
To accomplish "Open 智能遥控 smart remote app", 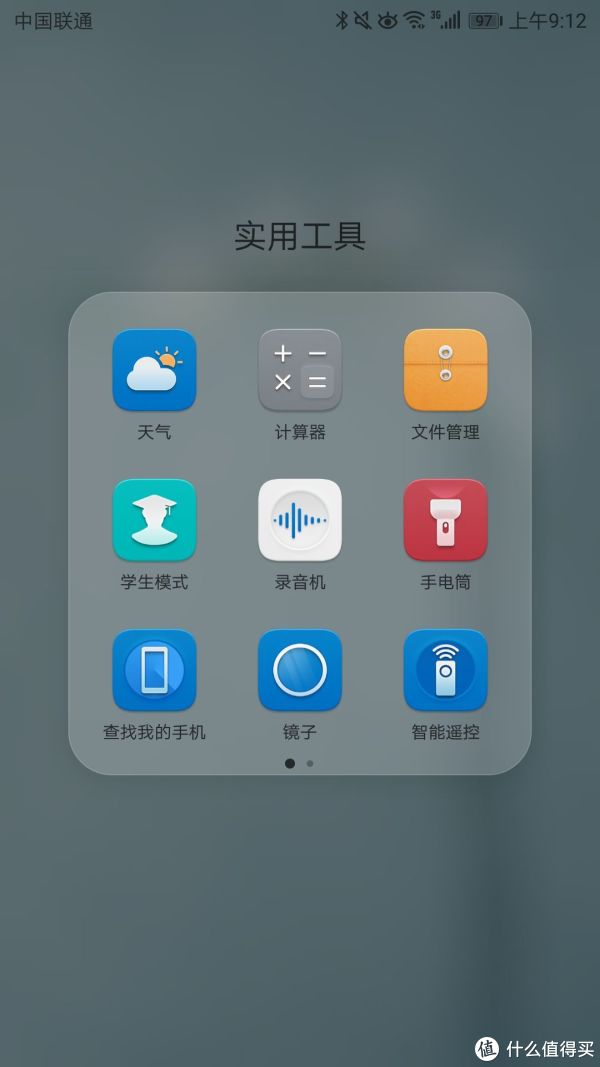I will pyautogui.click(x=445, y=670).
